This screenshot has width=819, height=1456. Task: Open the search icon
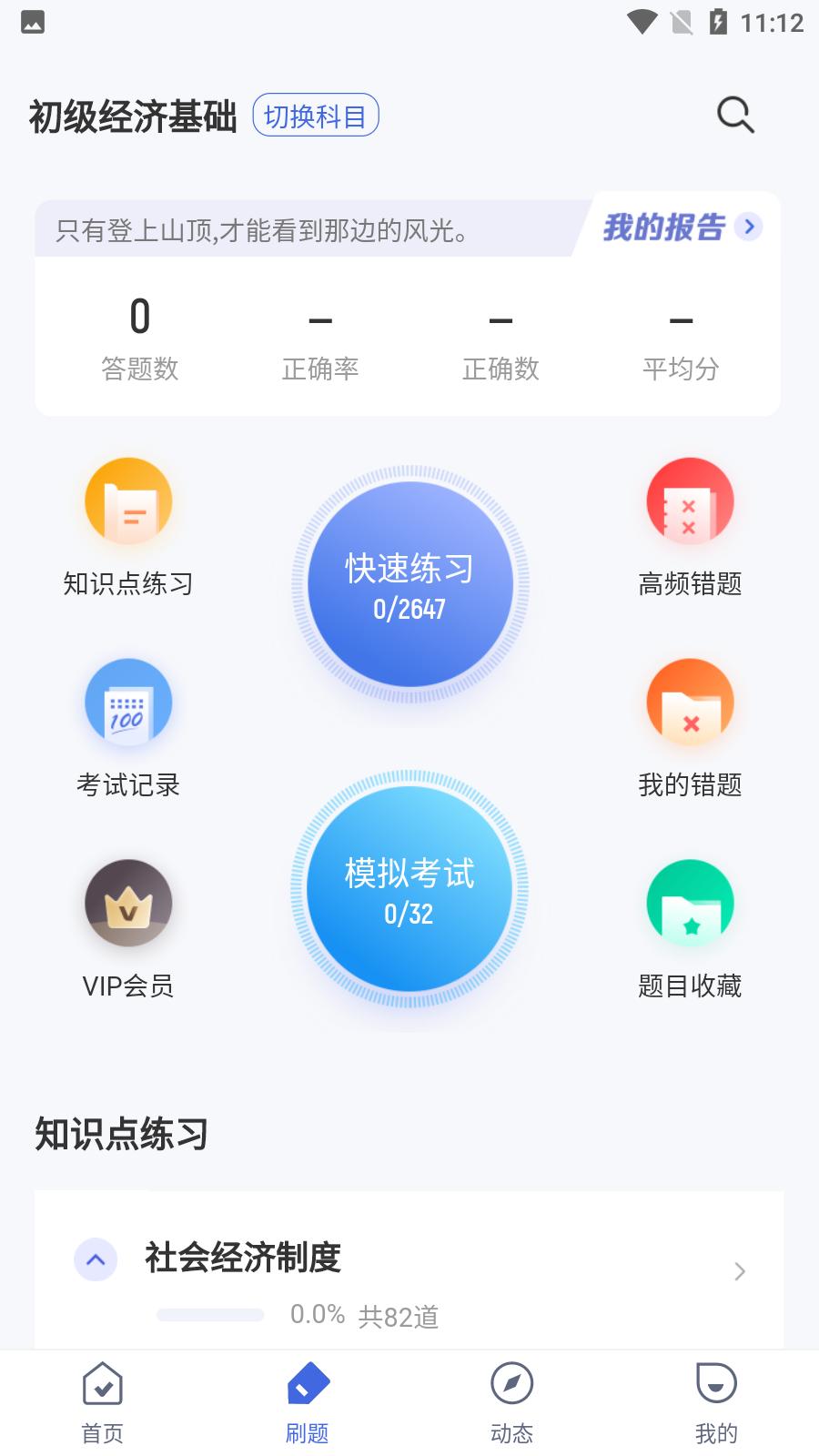735,116
